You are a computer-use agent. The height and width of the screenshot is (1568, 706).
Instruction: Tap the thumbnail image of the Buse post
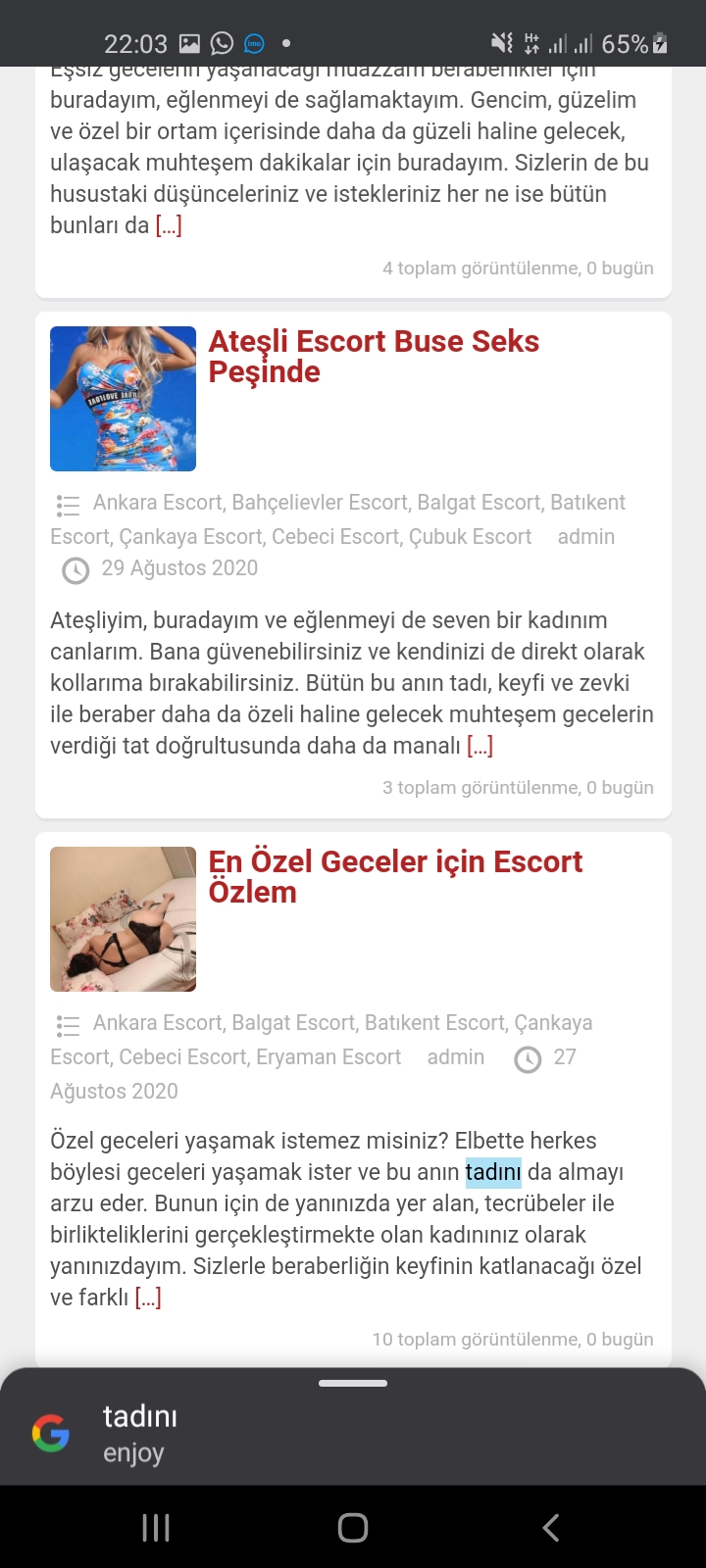[123, 399]
